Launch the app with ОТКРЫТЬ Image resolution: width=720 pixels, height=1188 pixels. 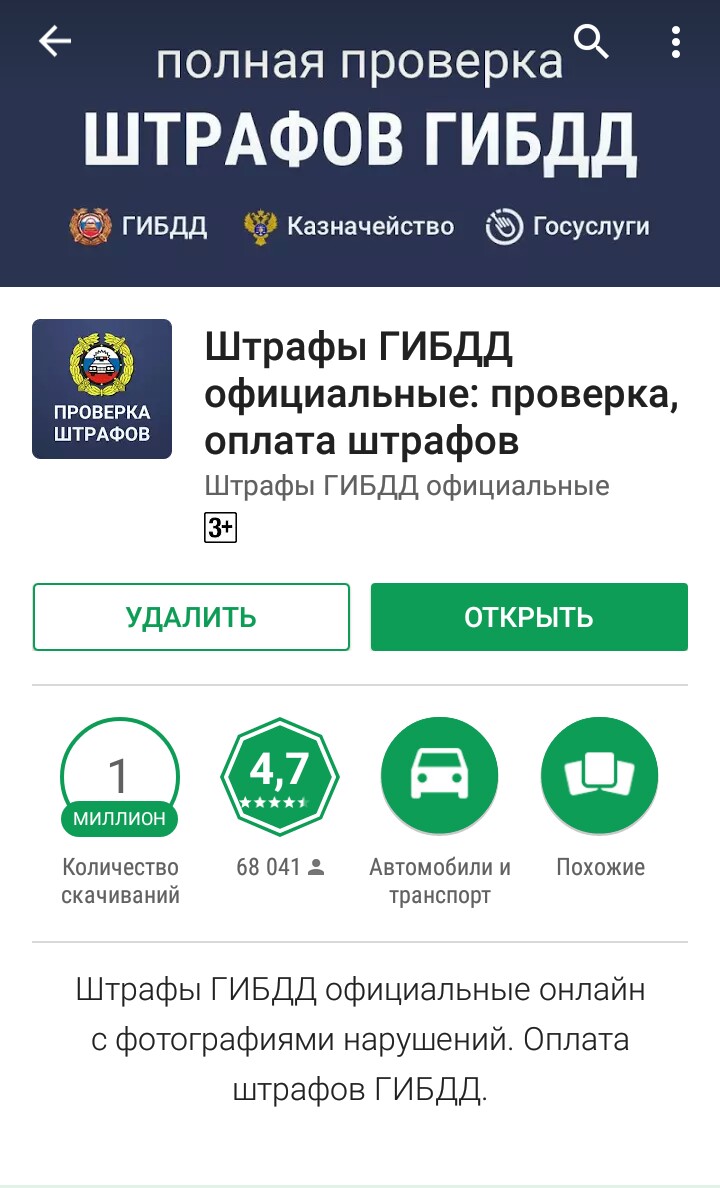pyautogui.click(x=529, y=617)
